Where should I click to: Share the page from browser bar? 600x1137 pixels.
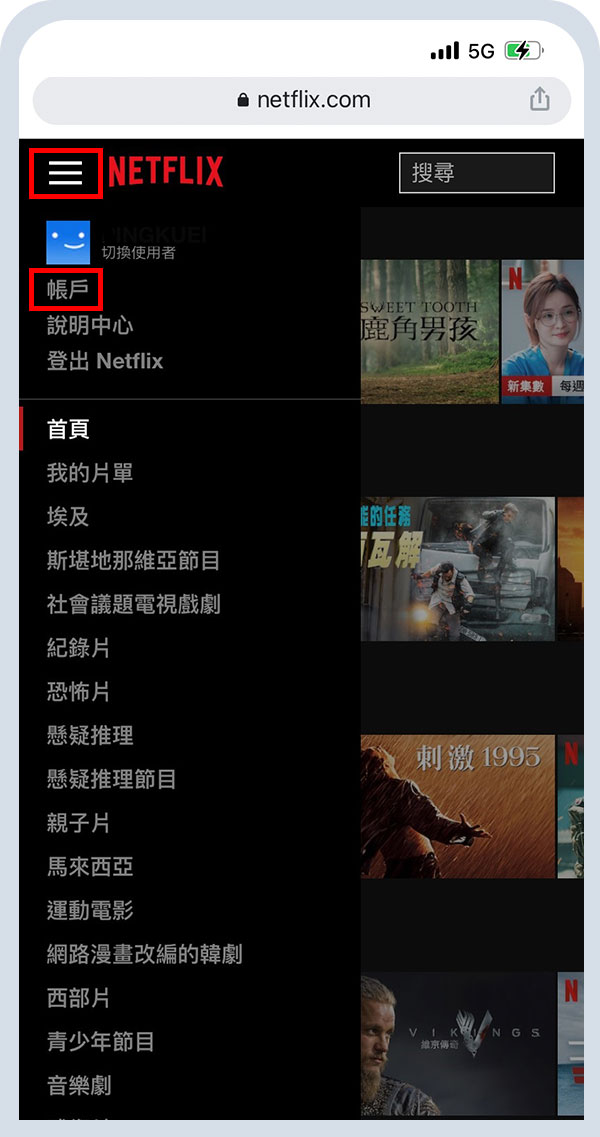pyautogui.click(x=539, y=99)
